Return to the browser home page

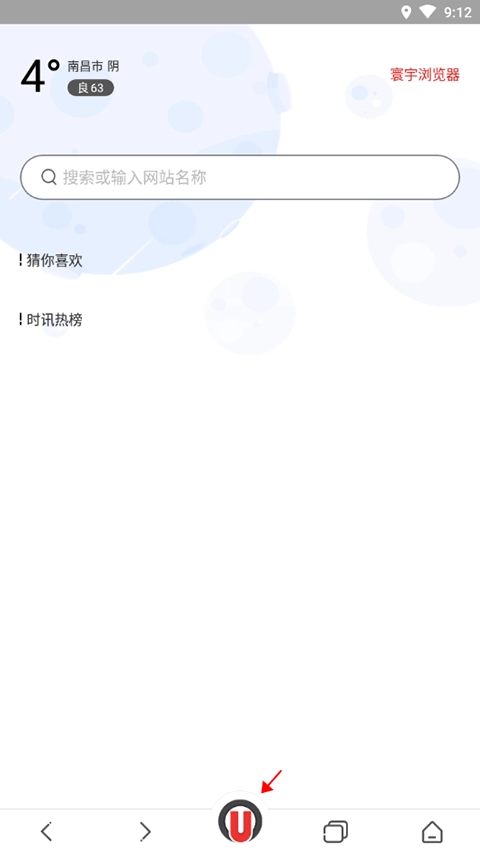coord(432,831)
